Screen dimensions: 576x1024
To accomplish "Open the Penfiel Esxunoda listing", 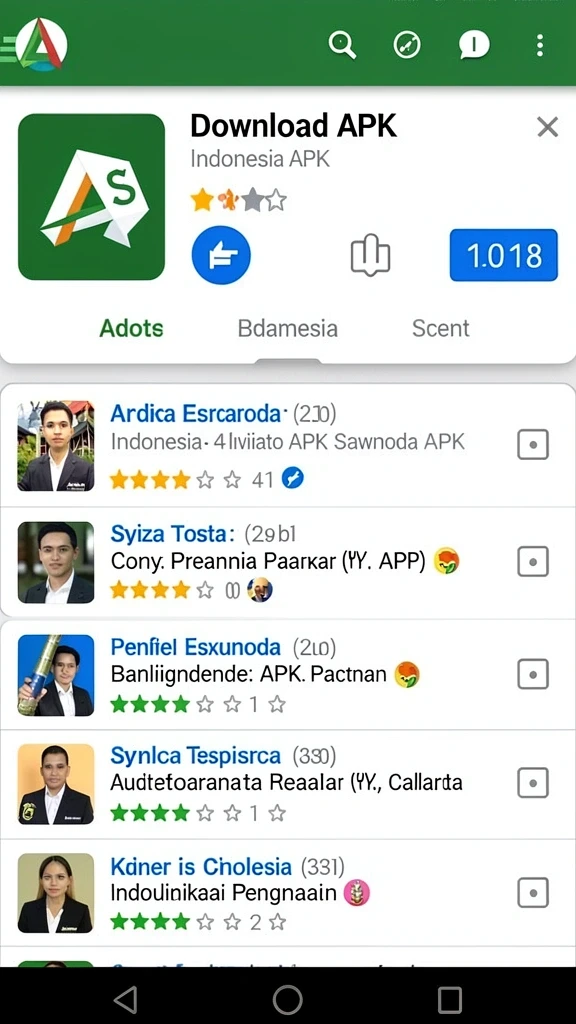I will [x=288, y=675].
